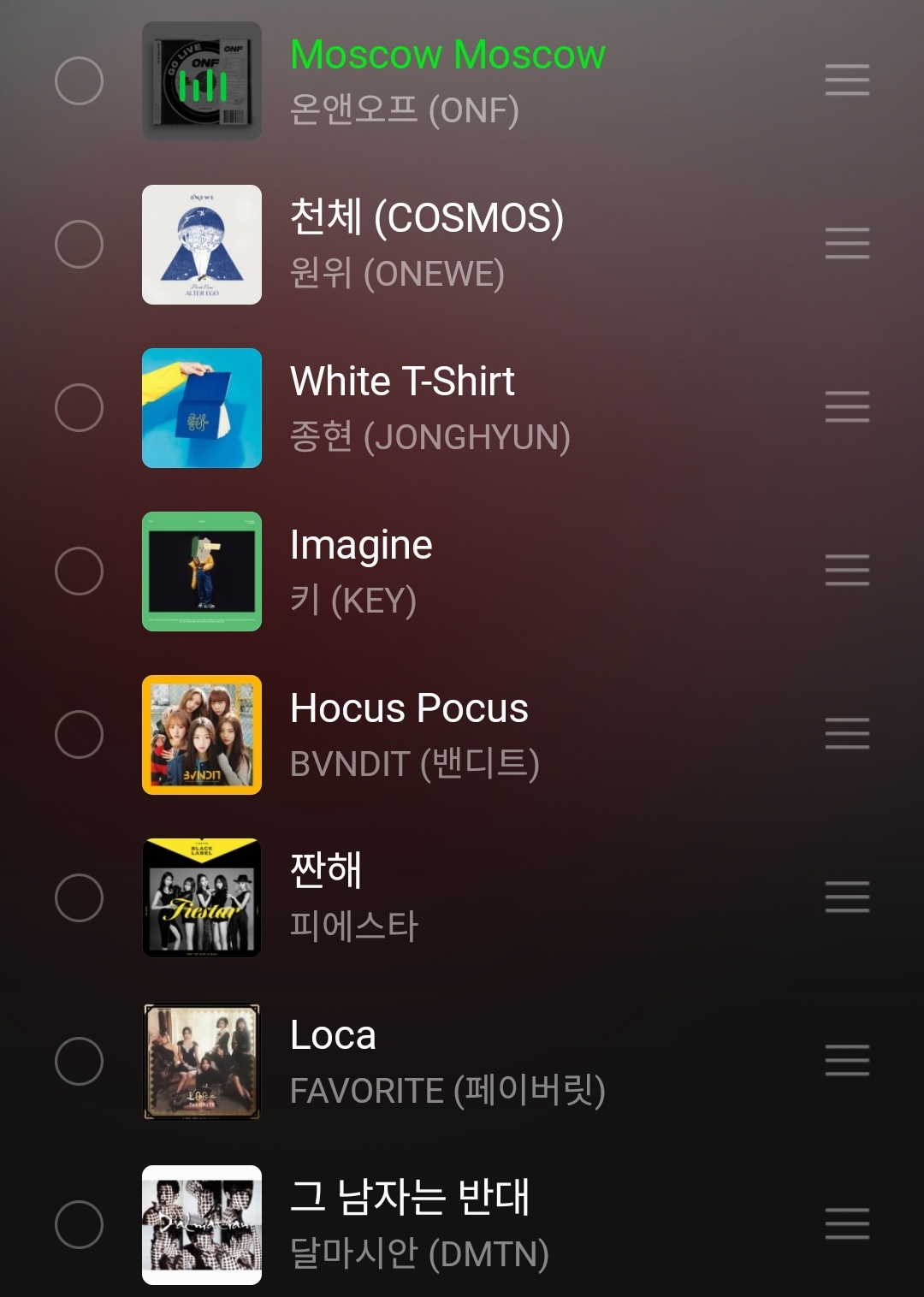
Task: Tap the reorder handle for Hocus Pocus
Action: click(847, 735)
